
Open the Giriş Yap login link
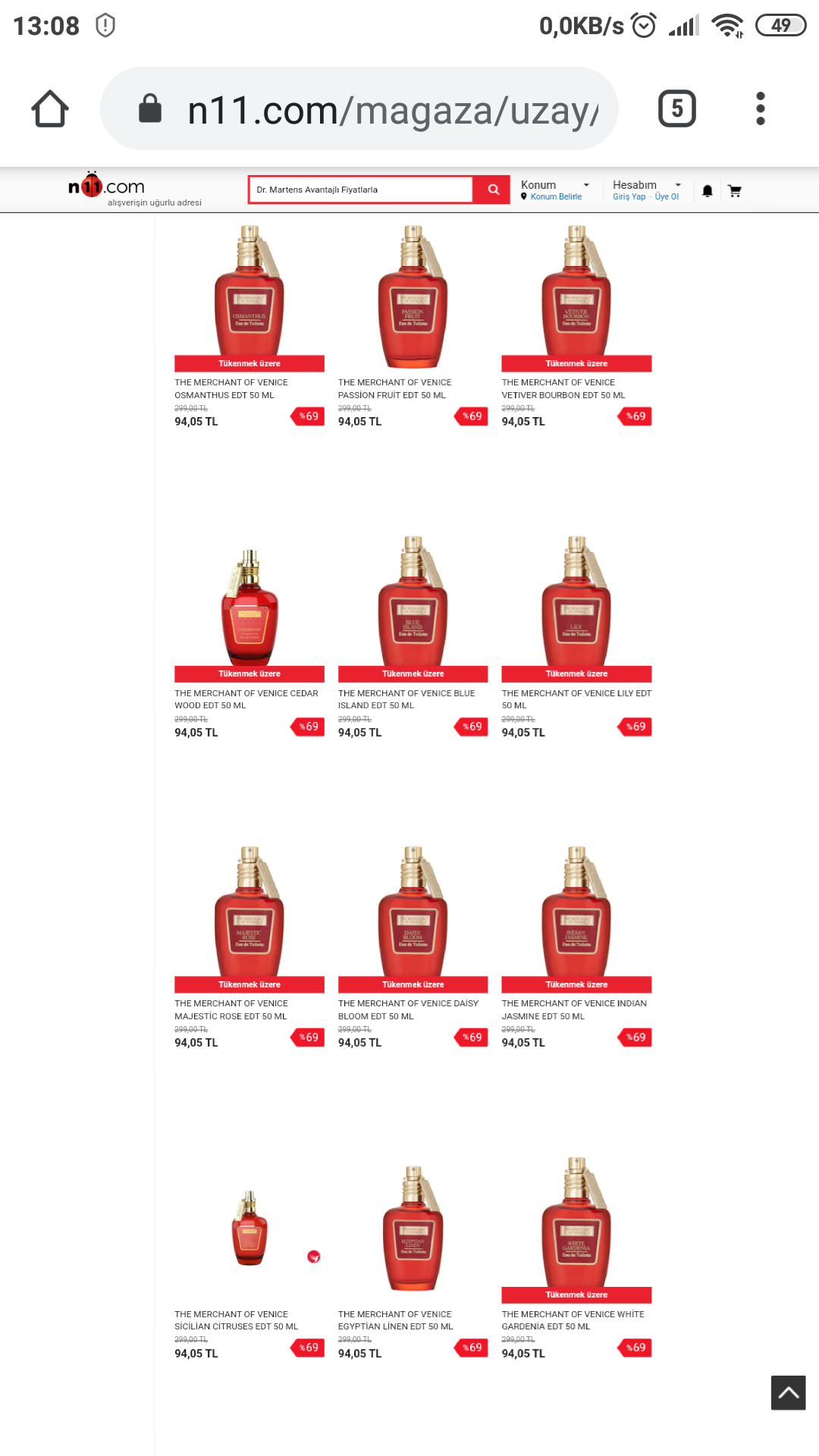629,197
